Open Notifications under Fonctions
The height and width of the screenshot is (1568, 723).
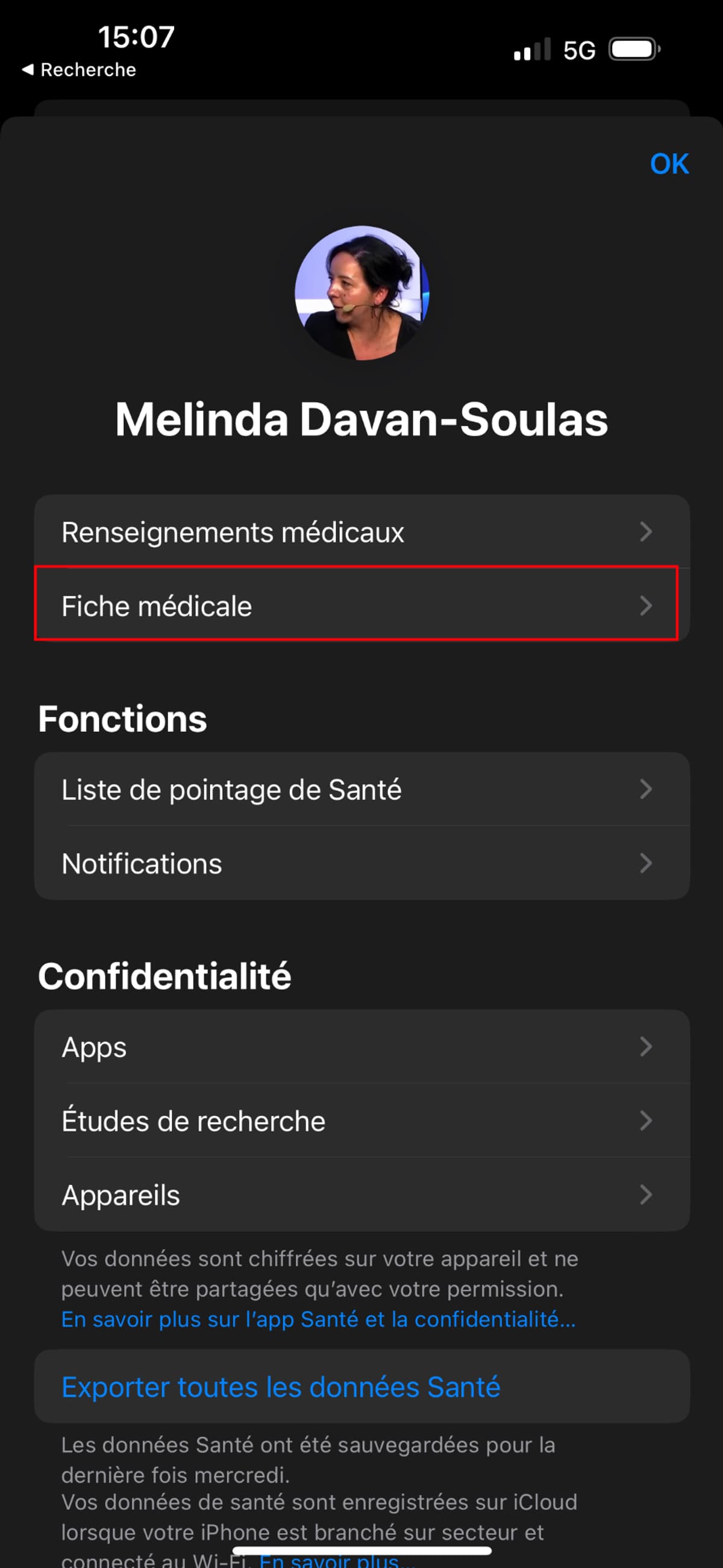click(x=142, y=863)
